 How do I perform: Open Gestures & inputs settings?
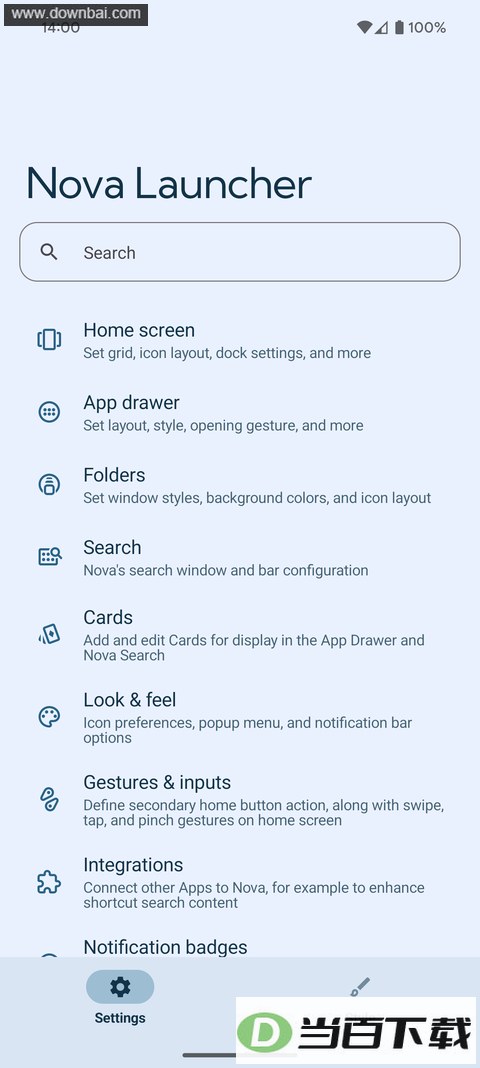(240, 800)
